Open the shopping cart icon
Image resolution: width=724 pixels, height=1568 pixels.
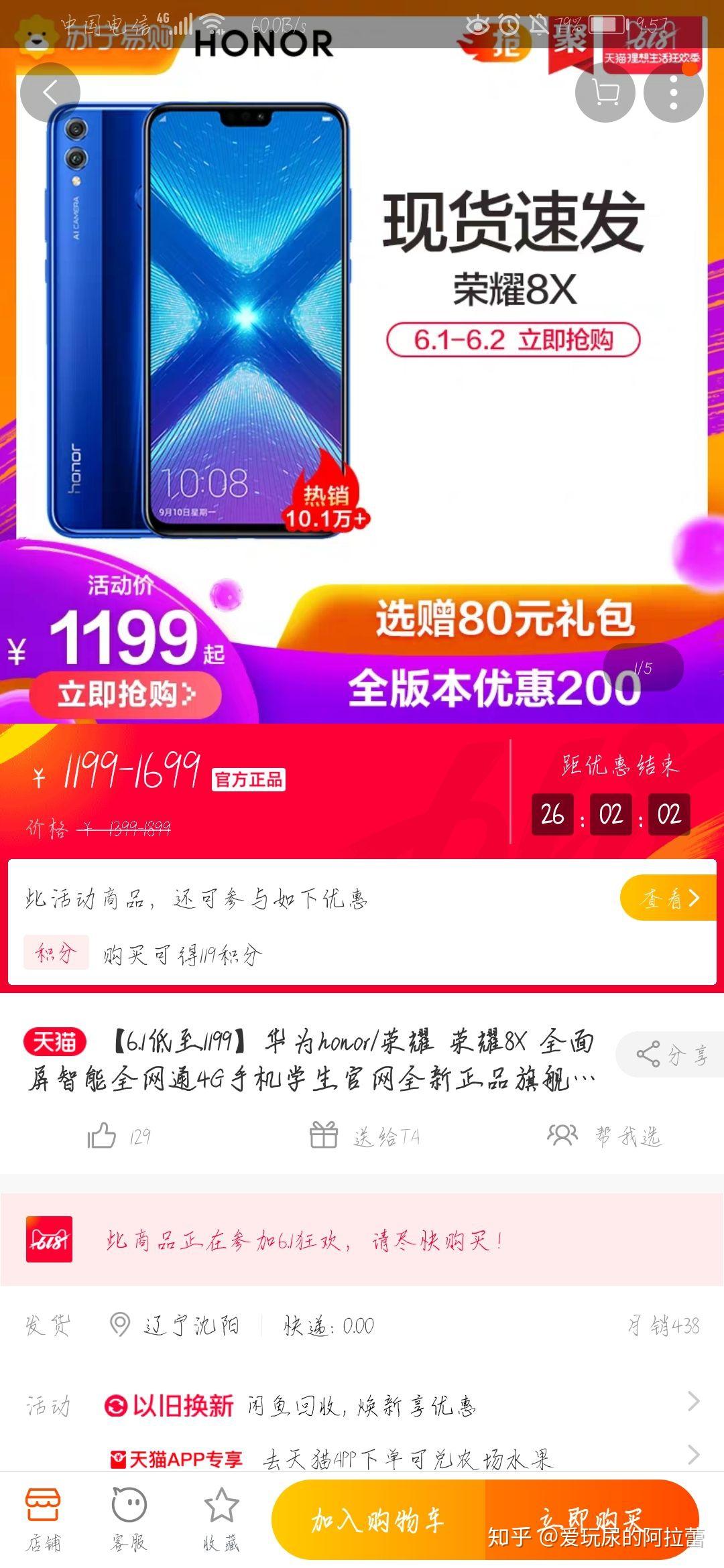(x=605, y=92)
